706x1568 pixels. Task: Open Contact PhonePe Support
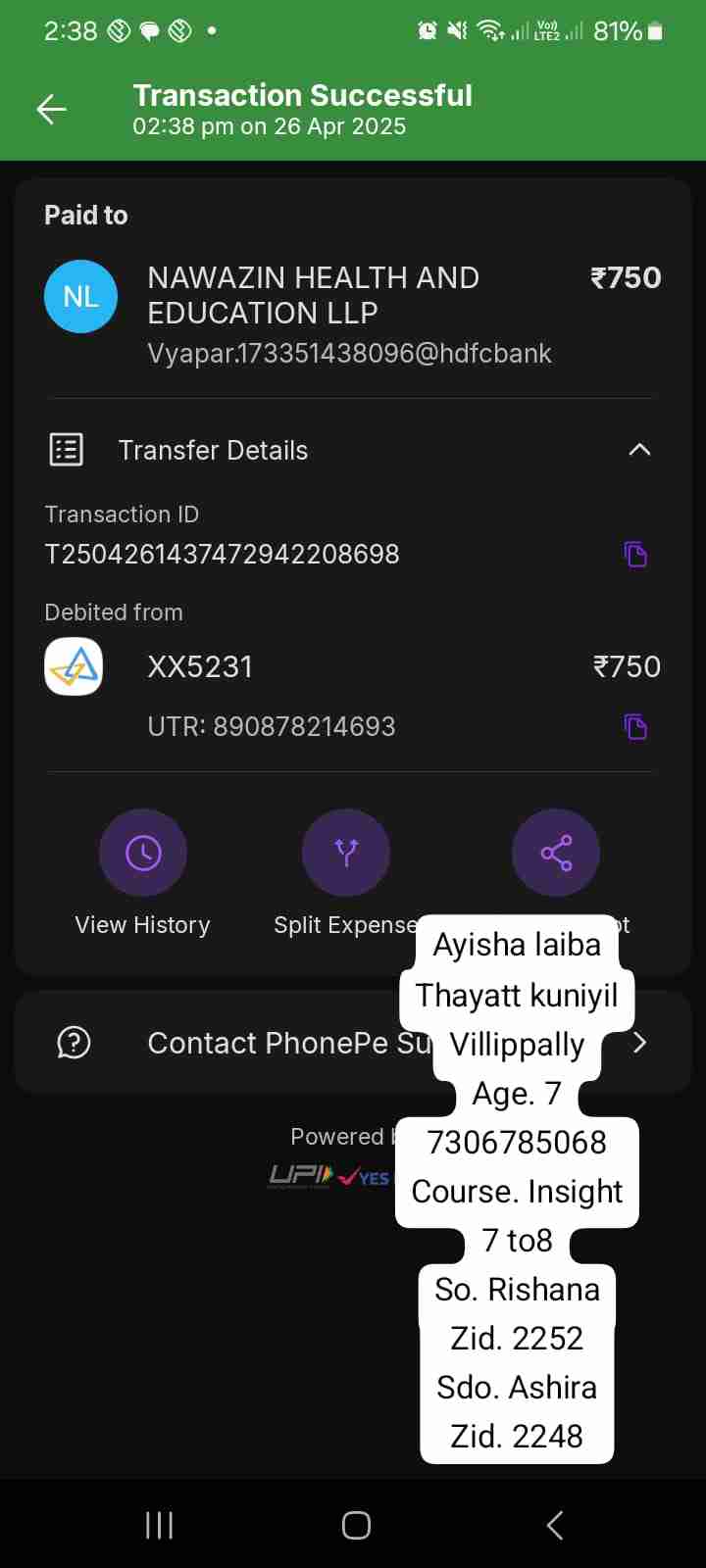click(245, 1043)
